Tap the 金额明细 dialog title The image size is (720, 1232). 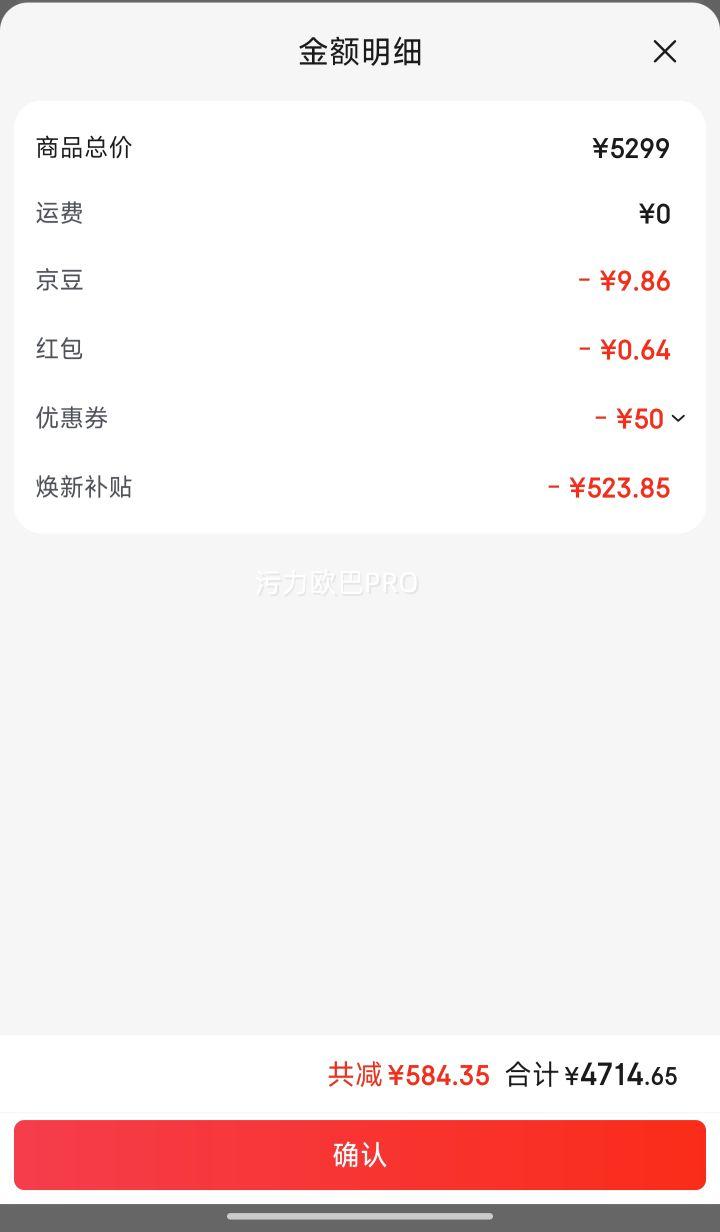(x=360, y=52)
